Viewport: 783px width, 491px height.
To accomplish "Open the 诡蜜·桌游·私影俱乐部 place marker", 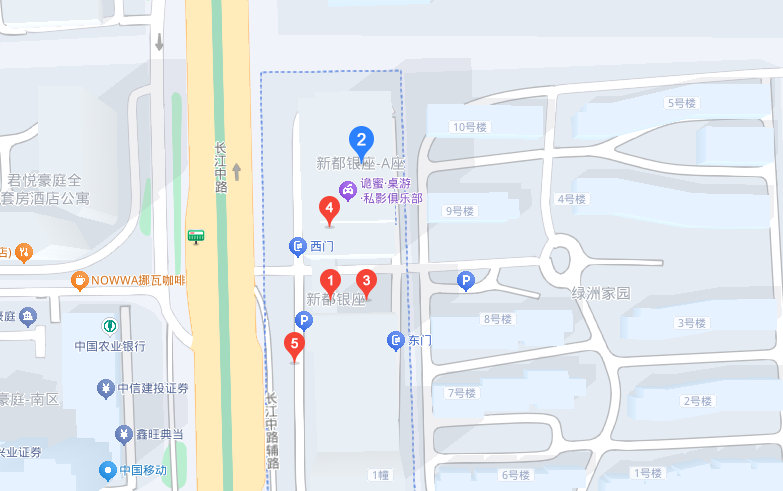I will pos(348,189).
